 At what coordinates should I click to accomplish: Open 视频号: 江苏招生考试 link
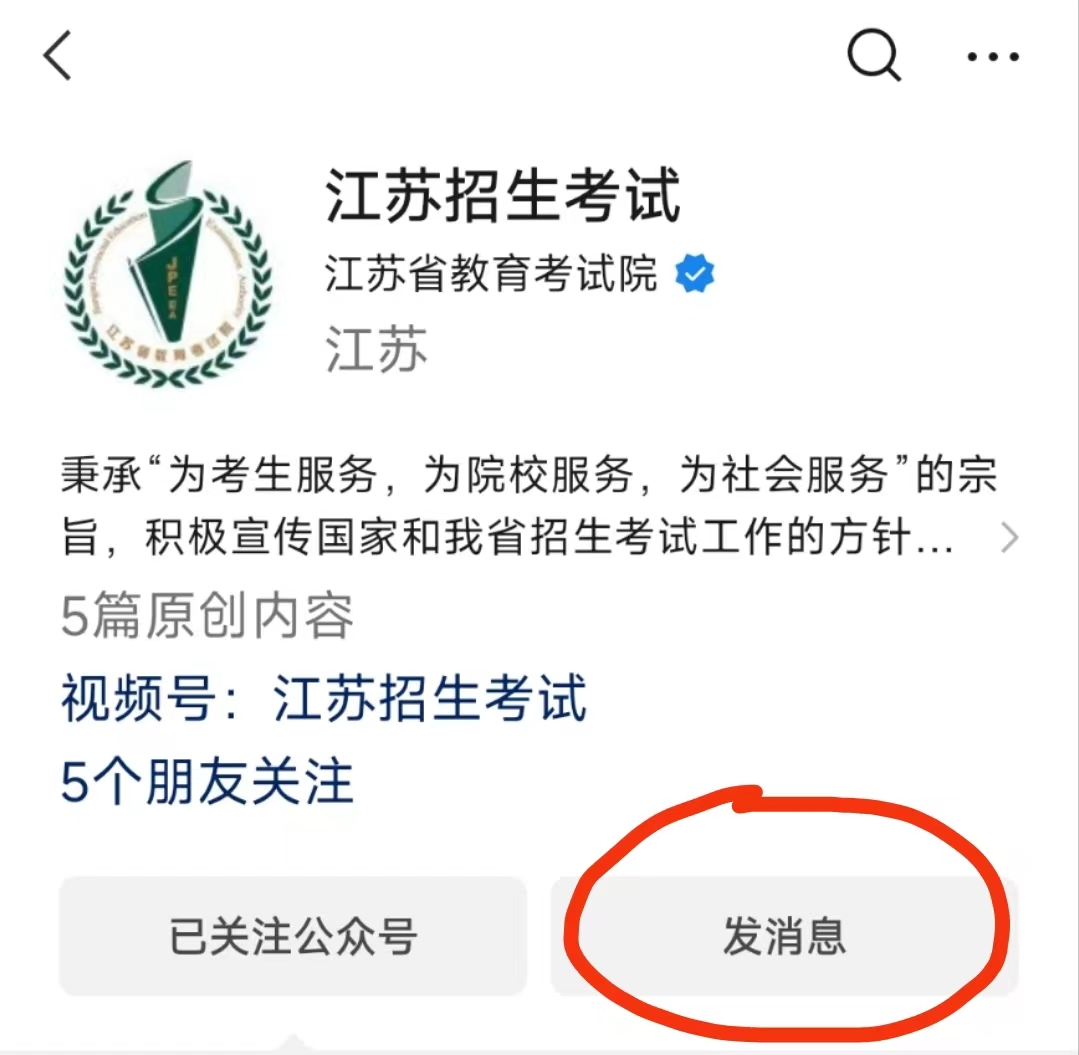323,699
